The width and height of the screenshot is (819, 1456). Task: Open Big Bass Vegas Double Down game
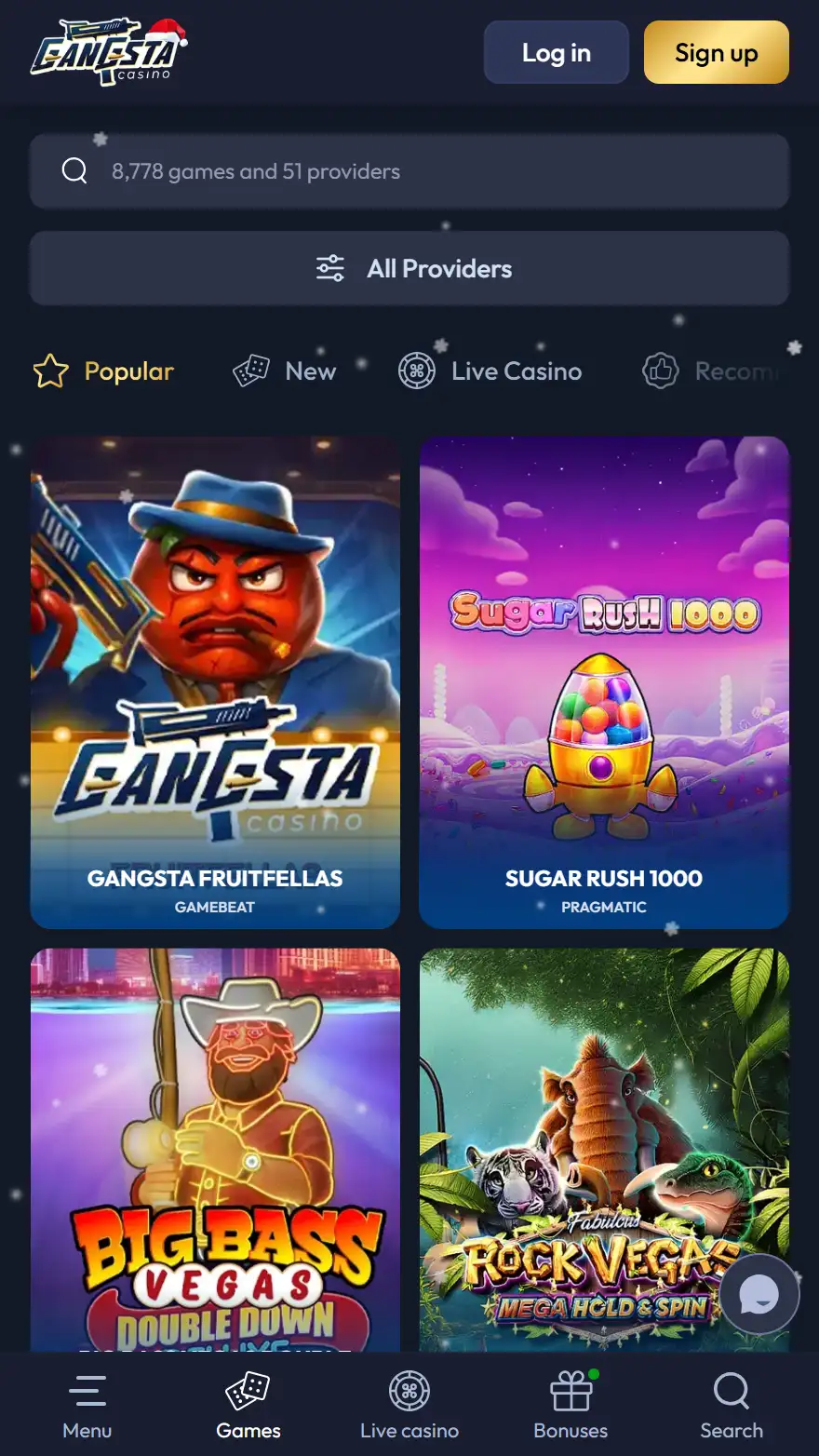215,1150
